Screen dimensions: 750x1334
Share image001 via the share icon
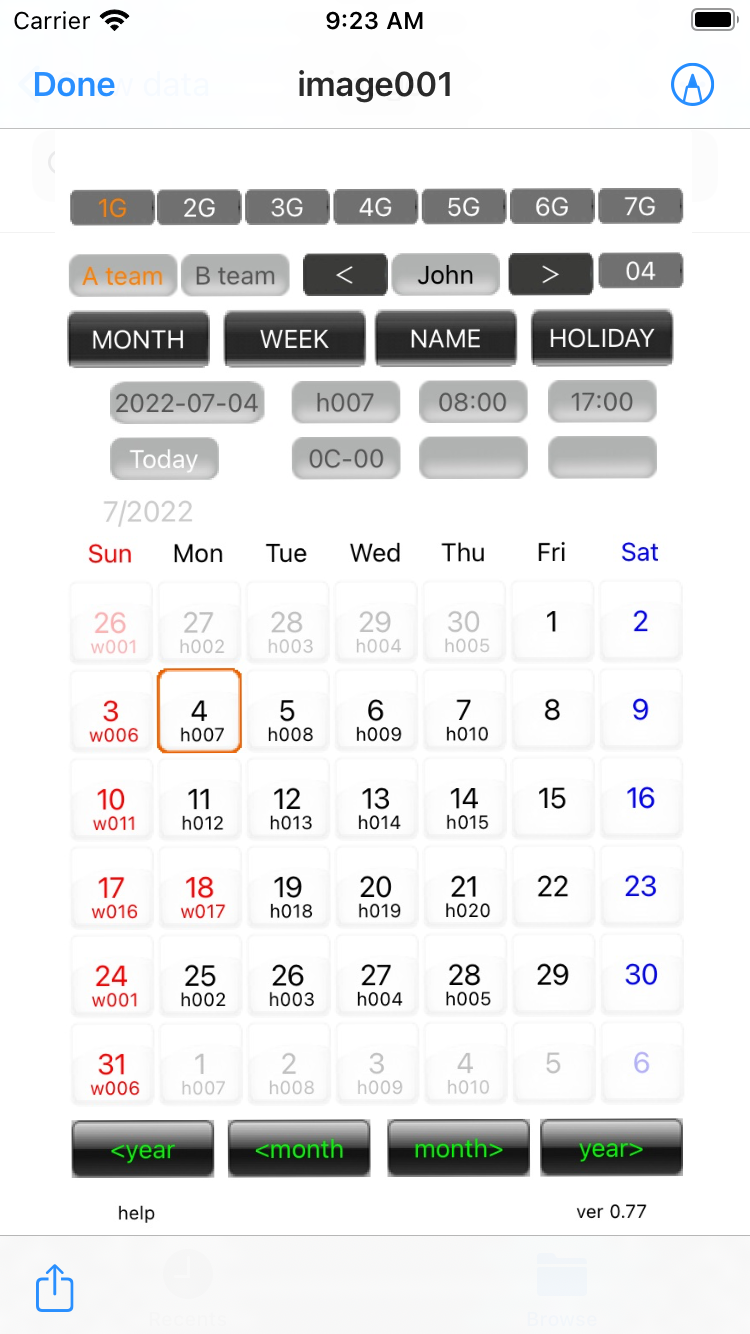(x=55, y=1287)
